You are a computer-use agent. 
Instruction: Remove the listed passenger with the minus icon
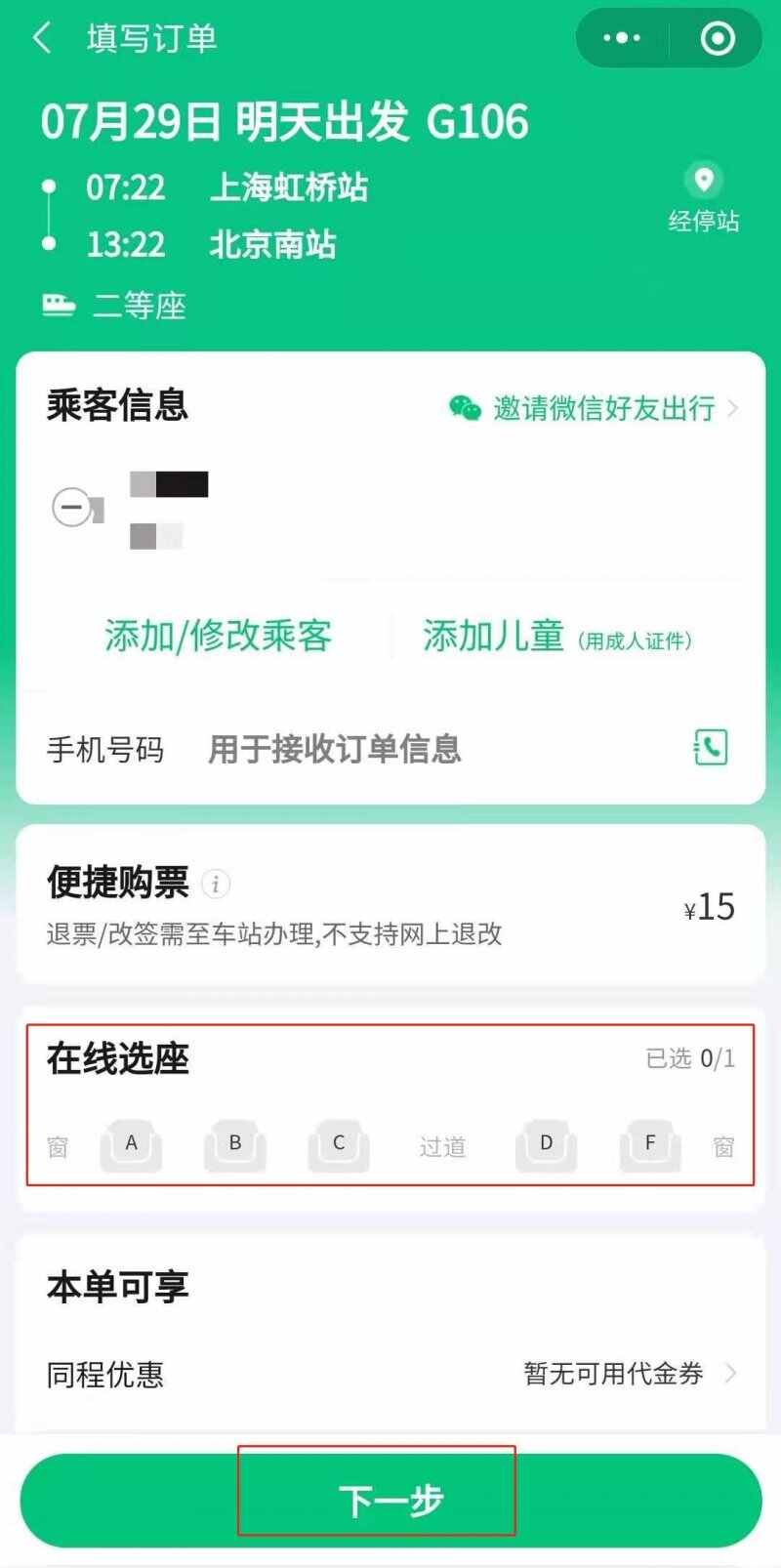point(72,507)
